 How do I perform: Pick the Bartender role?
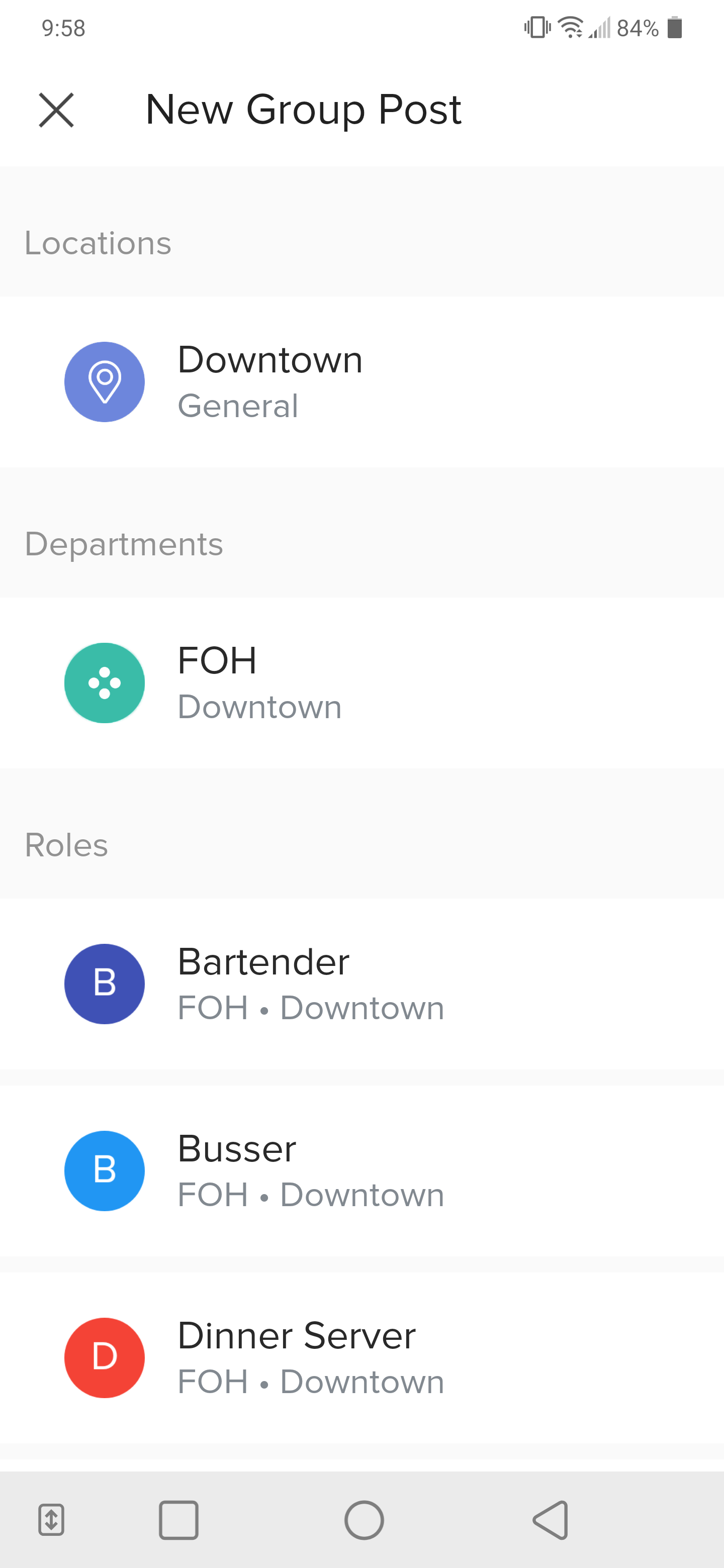pyautogui.click(x=361, y=984)
